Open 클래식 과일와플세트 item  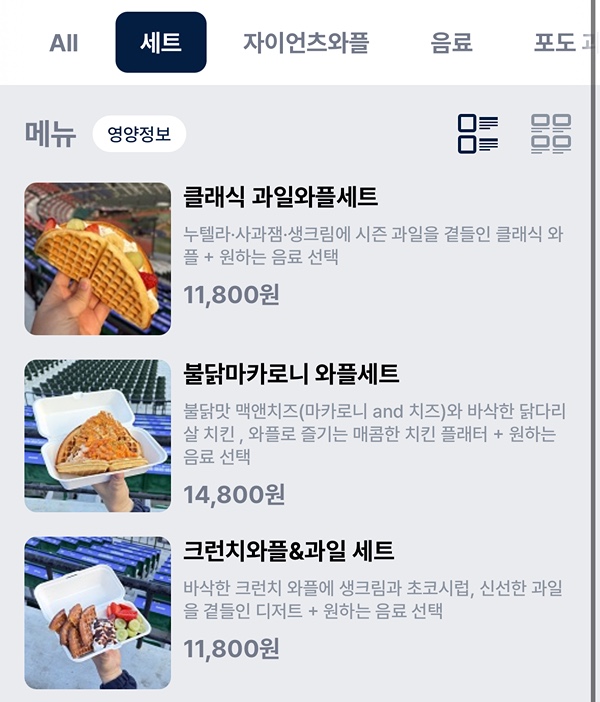(x=281, y=196)
